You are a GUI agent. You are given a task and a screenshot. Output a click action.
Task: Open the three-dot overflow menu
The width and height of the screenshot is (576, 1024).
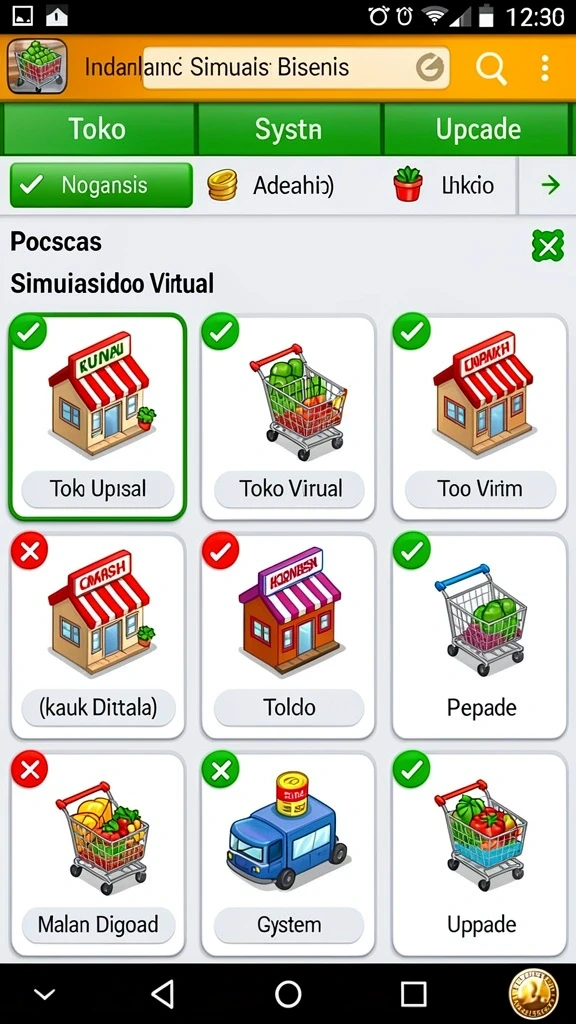(545, 68)
